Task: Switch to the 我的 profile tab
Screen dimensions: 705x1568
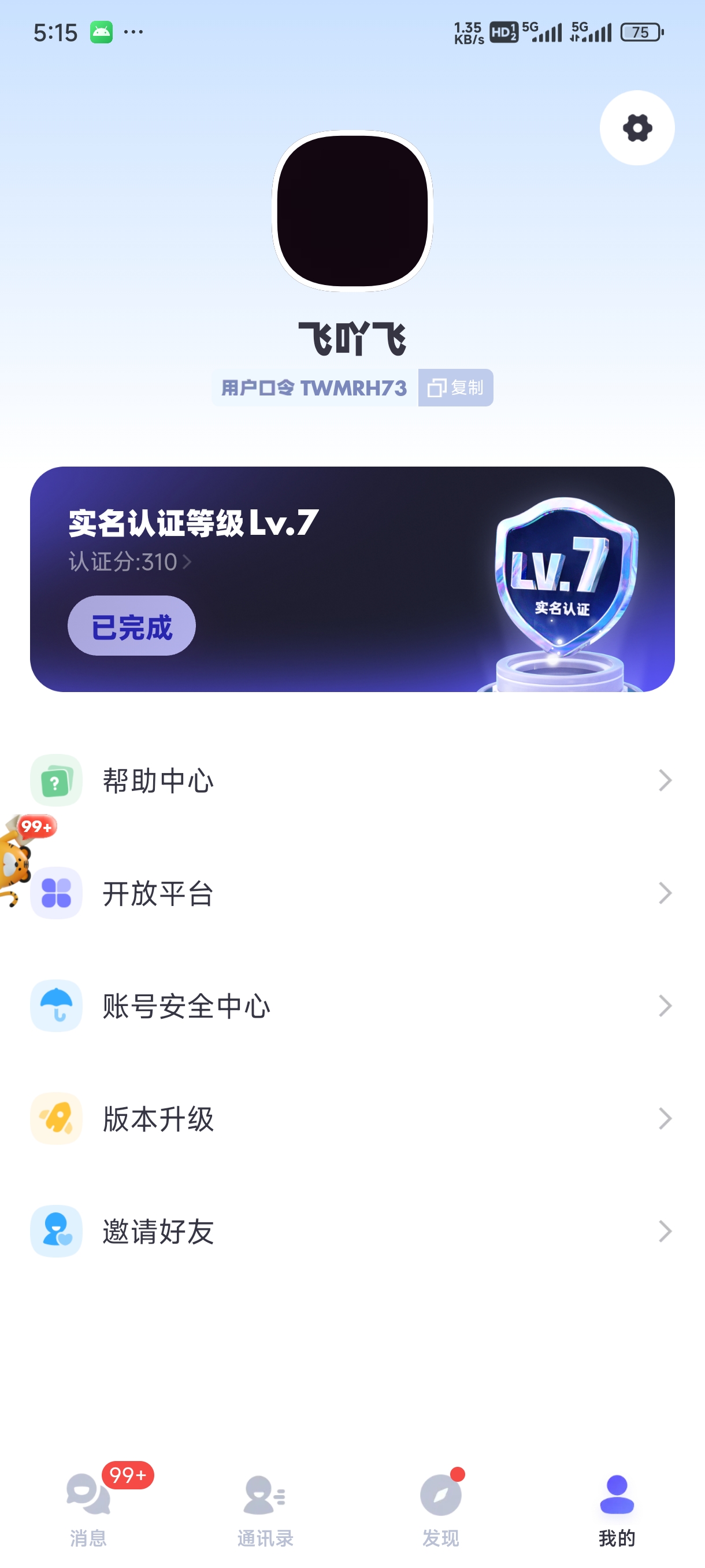Action: (617, 1497)
